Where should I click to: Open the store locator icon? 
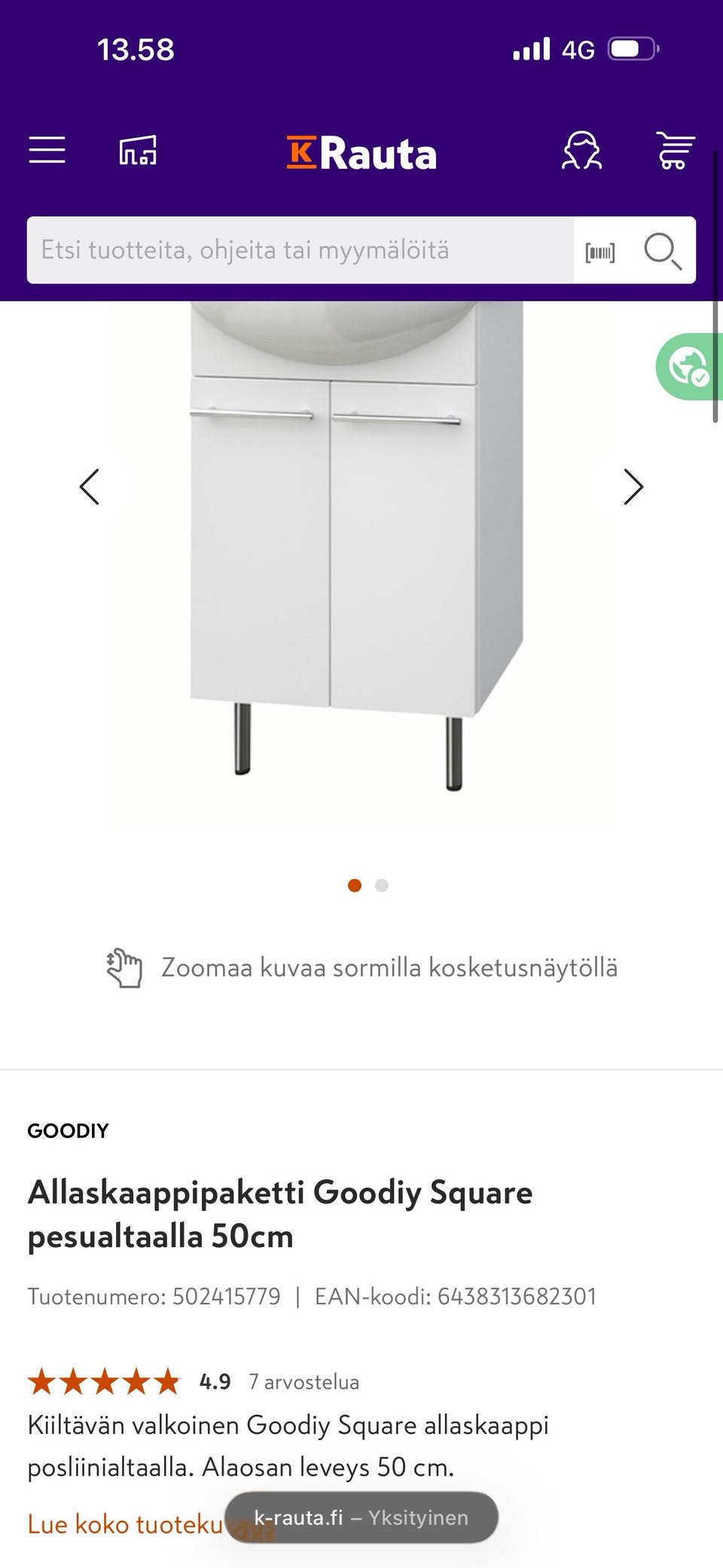click(x=139, y=150)
